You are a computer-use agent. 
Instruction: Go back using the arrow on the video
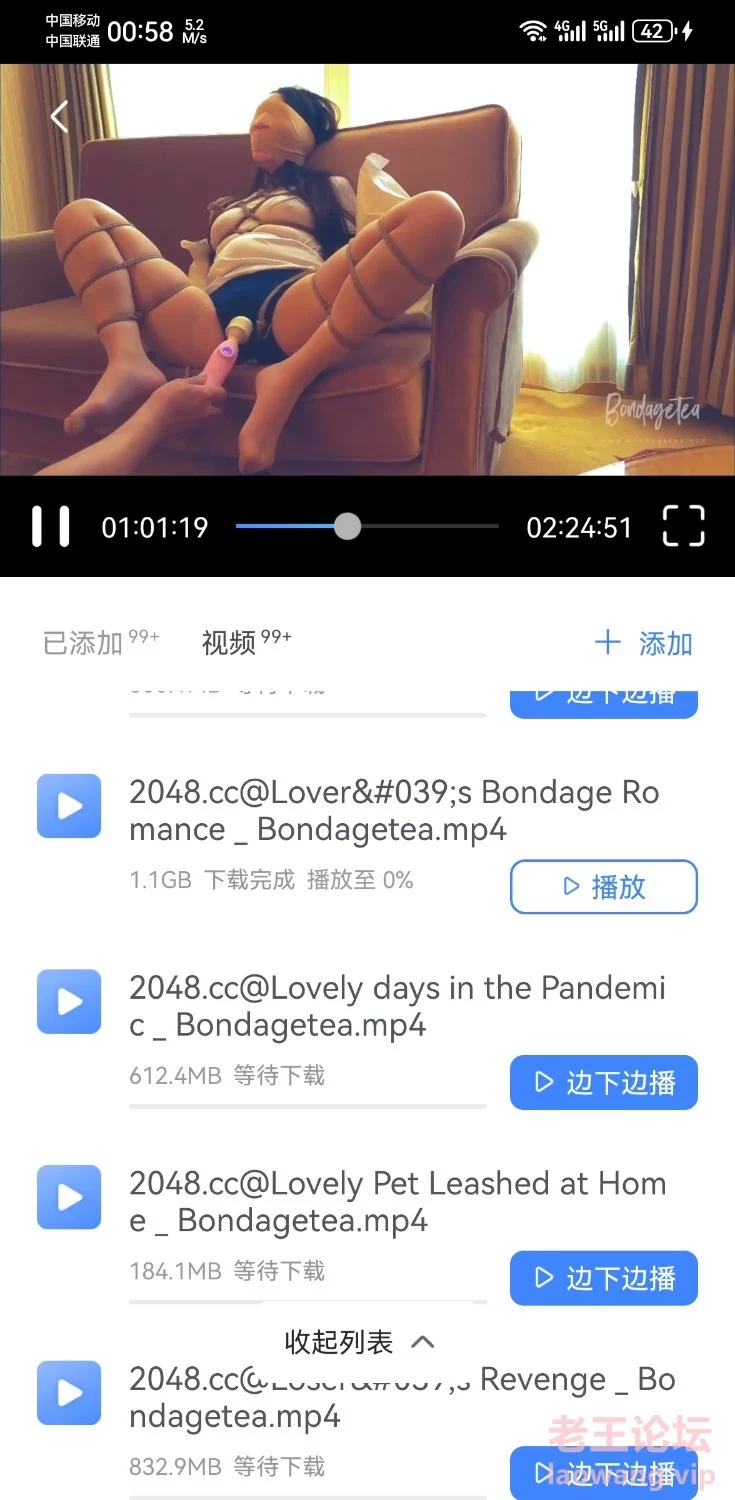59,117
